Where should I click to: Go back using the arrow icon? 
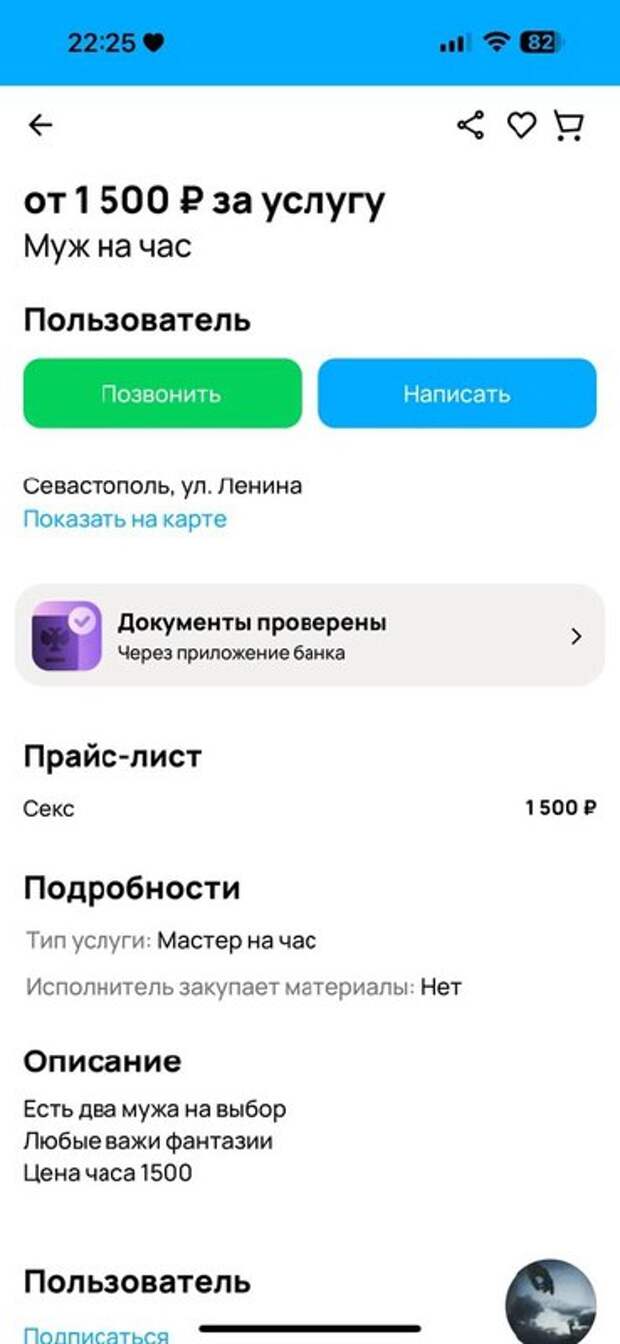[40, 125]
